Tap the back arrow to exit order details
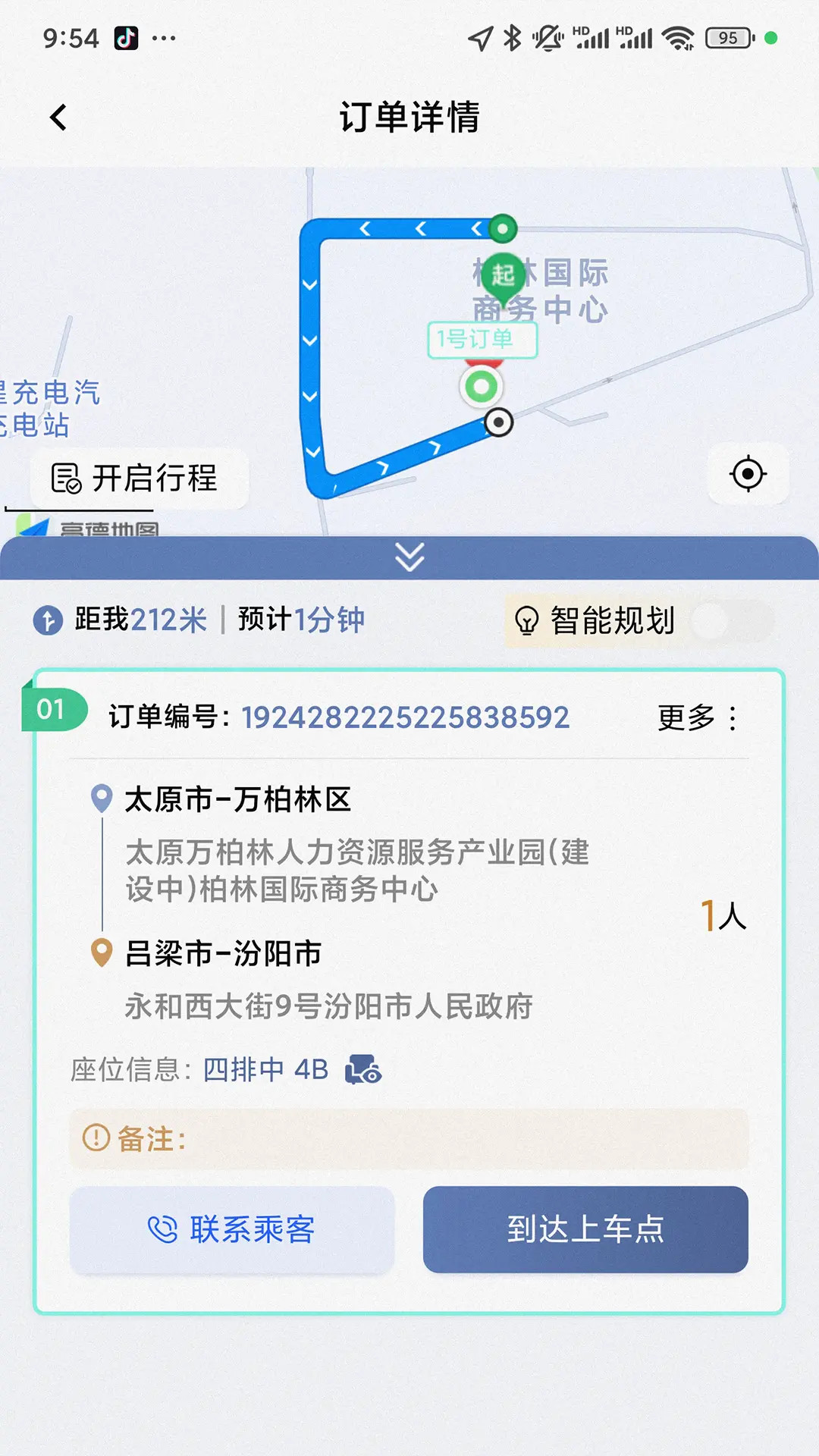Screen dimensions: 819x1456 [57, 117]
